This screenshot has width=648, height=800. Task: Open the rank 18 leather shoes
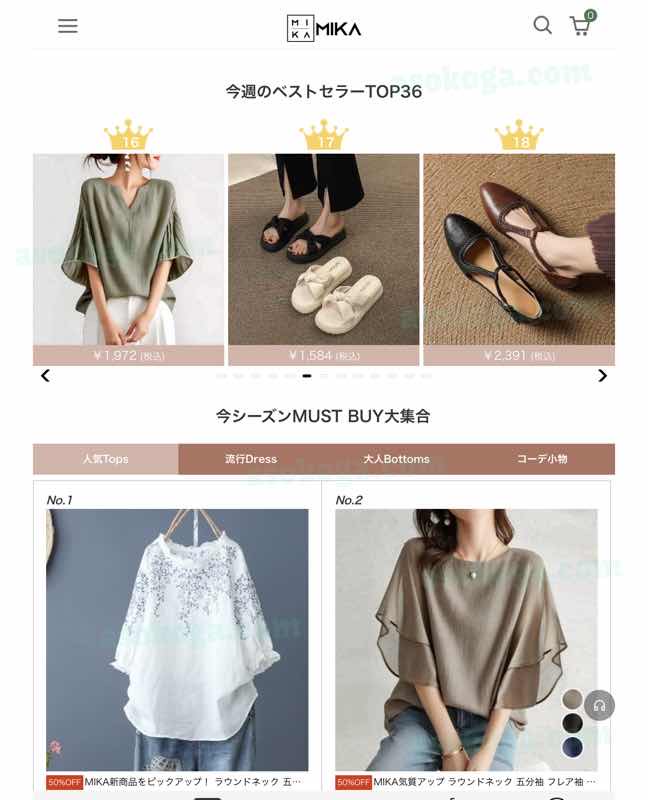(x=518, y=250)
